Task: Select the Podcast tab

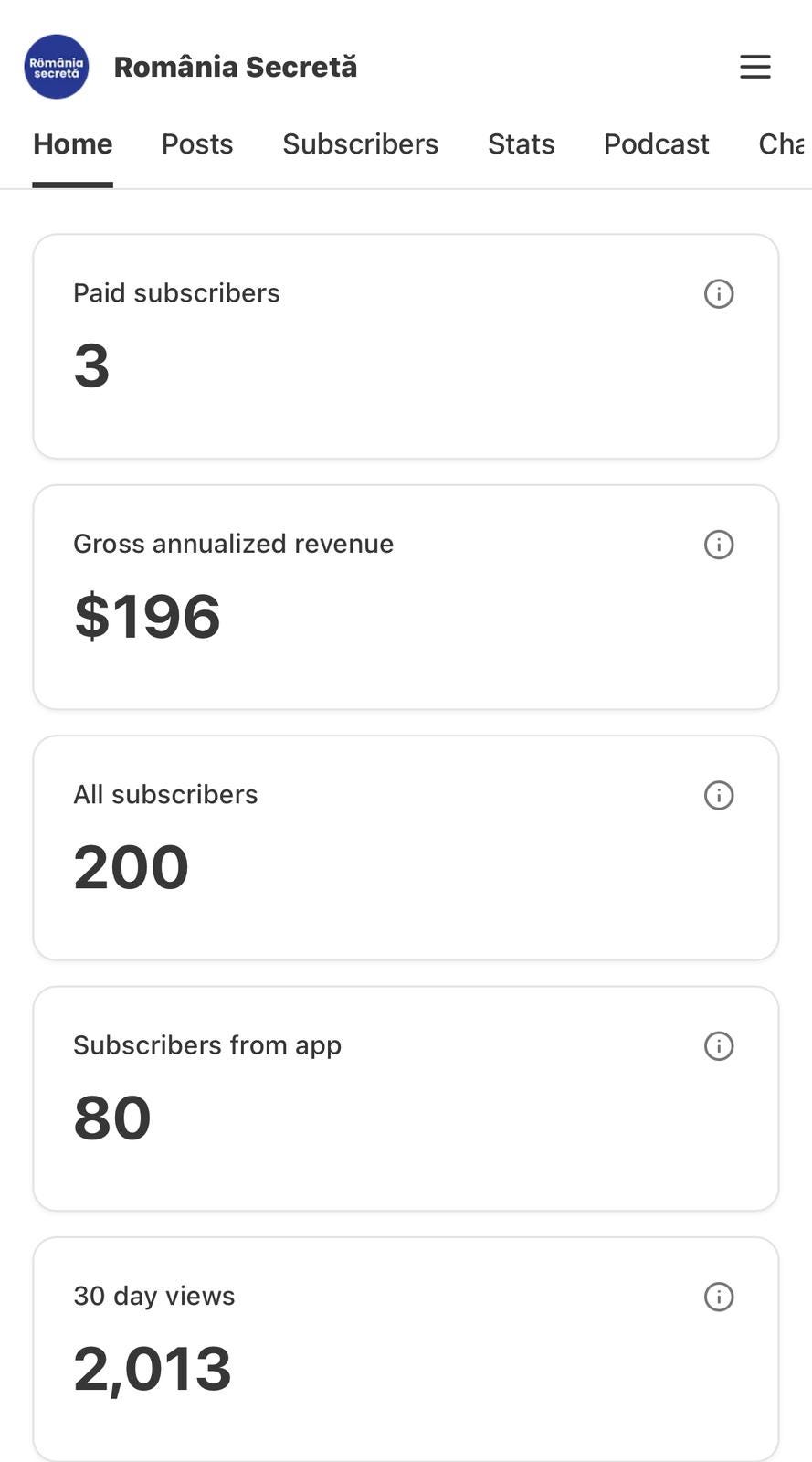Action: pos(656,144)
